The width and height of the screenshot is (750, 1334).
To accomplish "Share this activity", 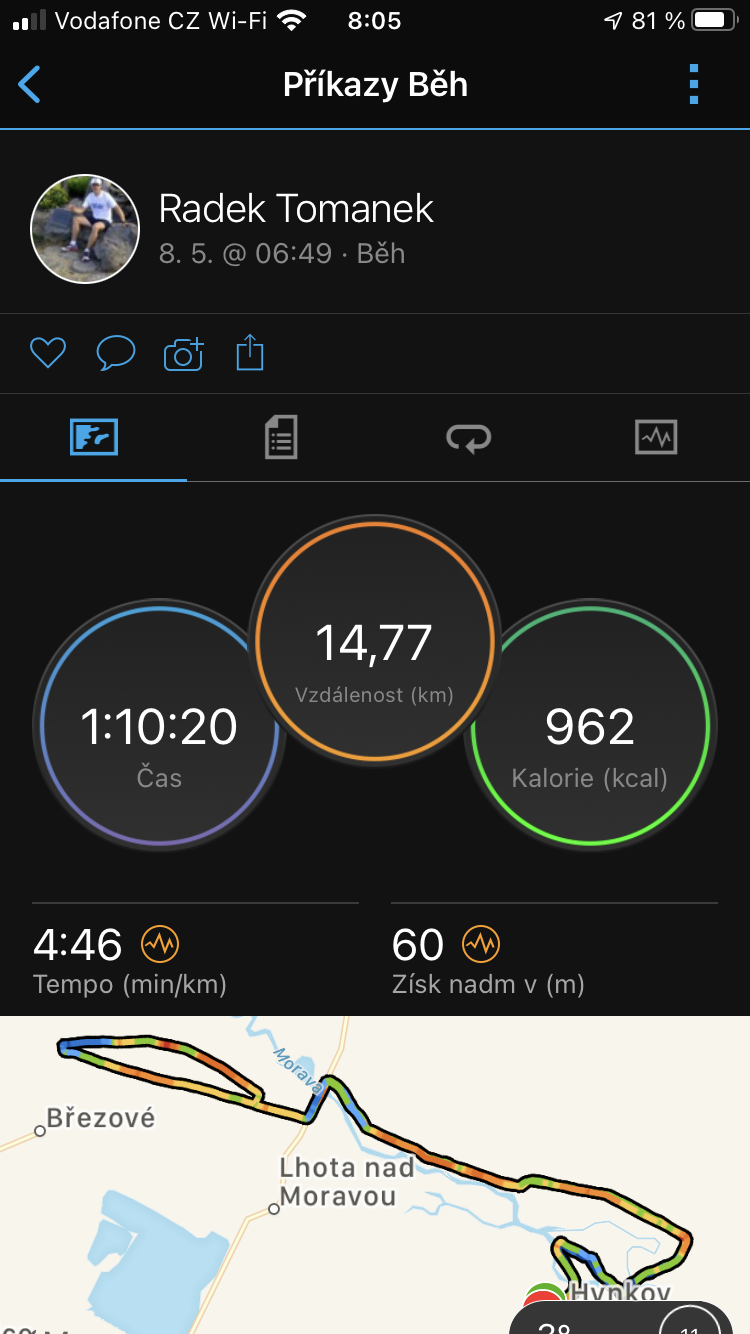I will [x=250, y=352].
